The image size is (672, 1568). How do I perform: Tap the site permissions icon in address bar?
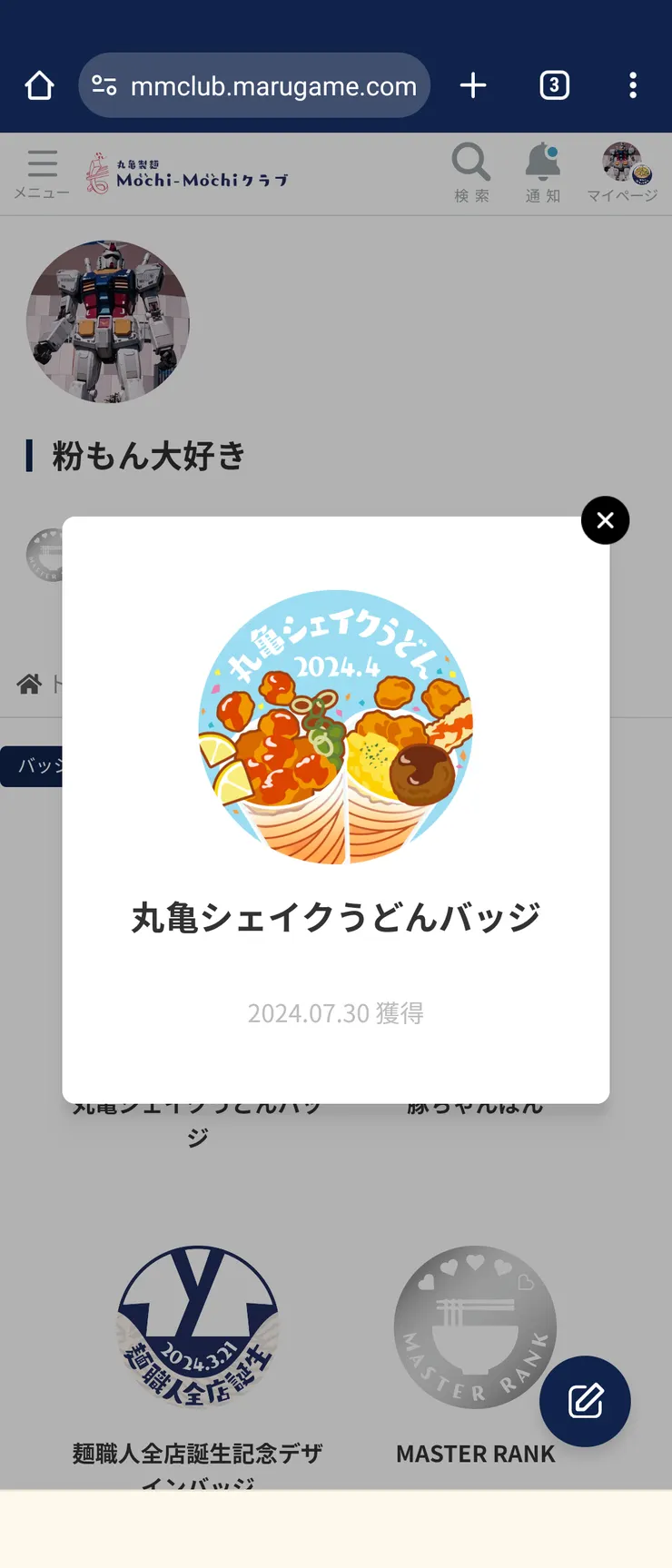tap(104, 84)
